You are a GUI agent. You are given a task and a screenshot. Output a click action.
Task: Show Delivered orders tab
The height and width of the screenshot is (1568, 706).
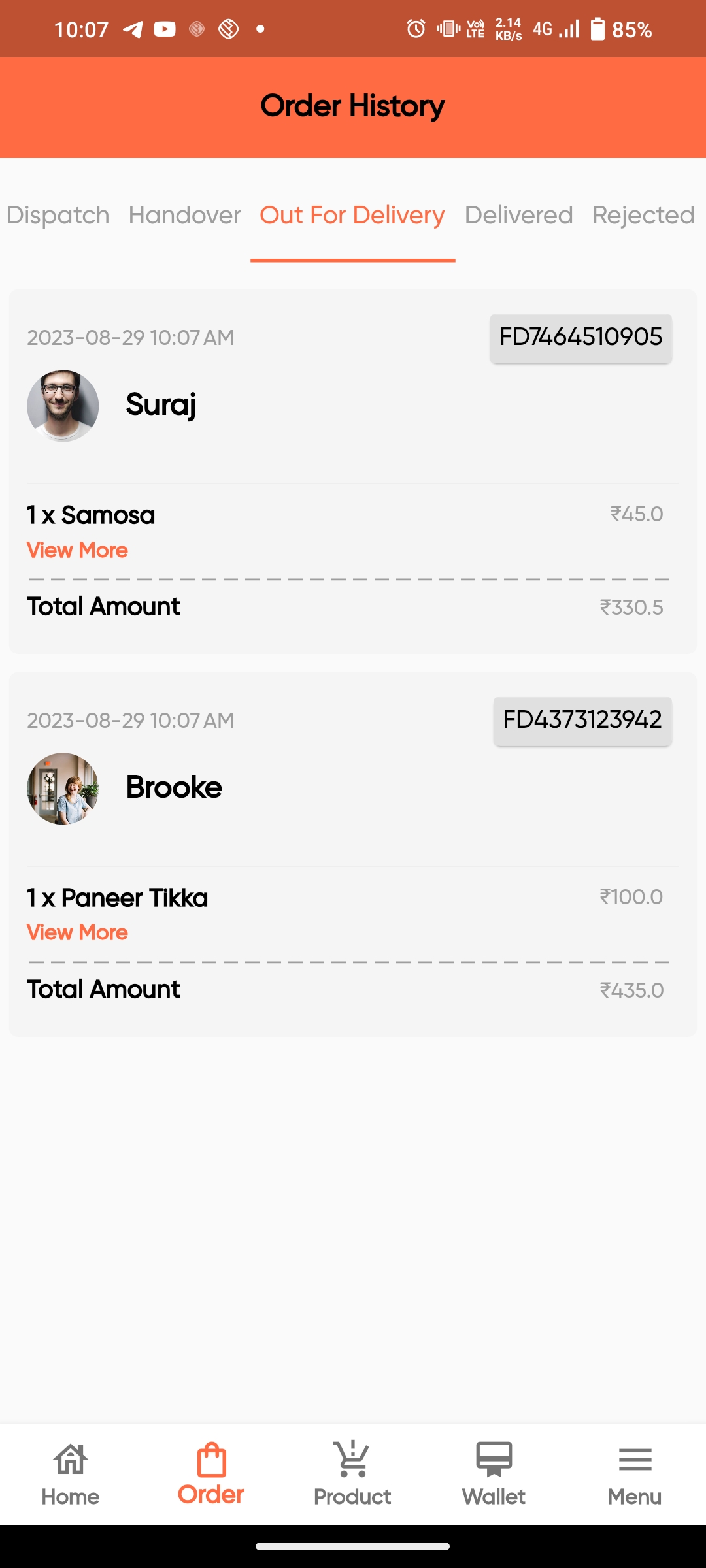[x=518, y=215]
